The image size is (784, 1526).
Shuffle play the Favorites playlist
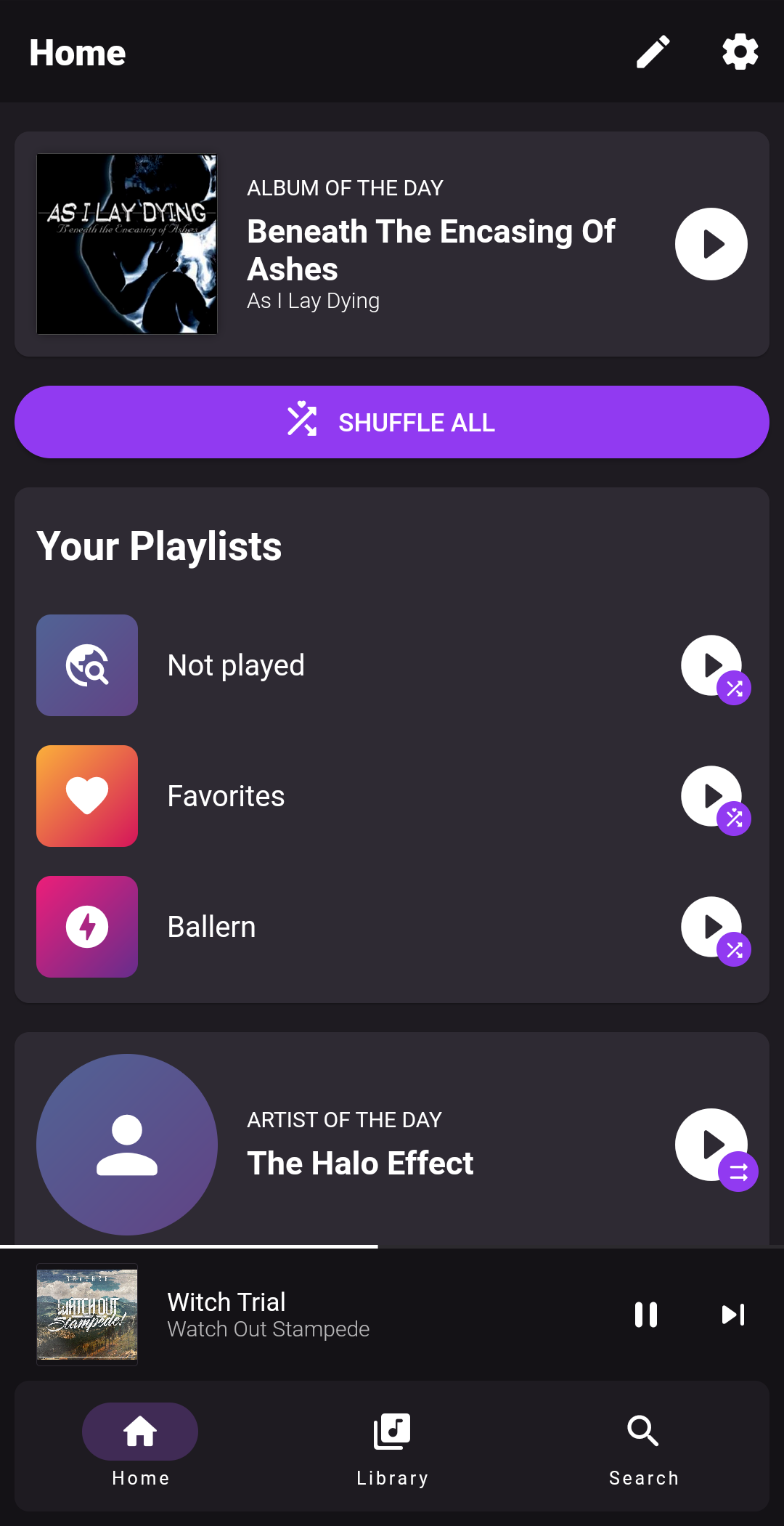[713, 798]
